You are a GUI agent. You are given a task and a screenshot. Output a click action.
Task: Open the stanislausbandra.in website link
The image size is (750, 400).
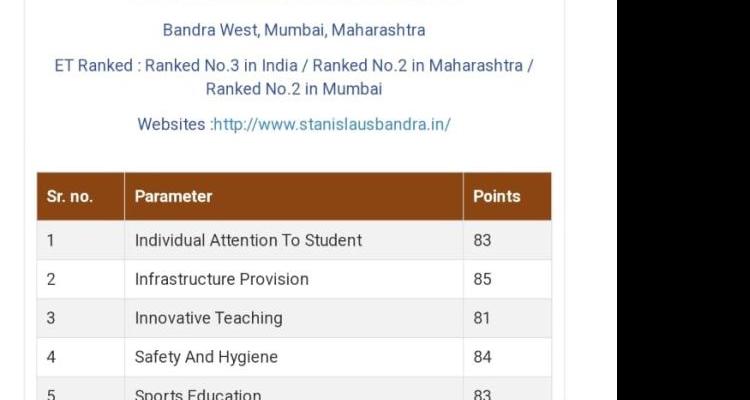tap(332, 125)
